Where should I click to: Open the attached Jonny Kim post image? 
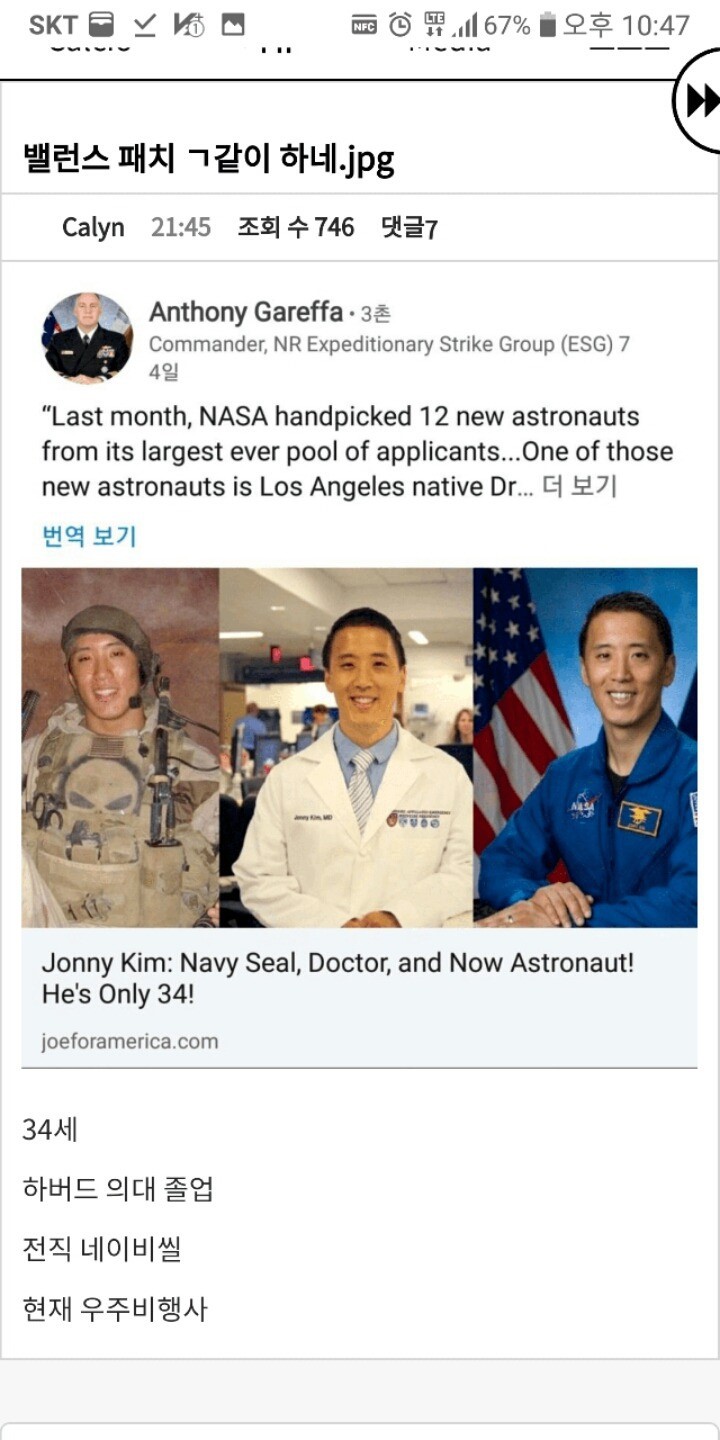(359, 746)
